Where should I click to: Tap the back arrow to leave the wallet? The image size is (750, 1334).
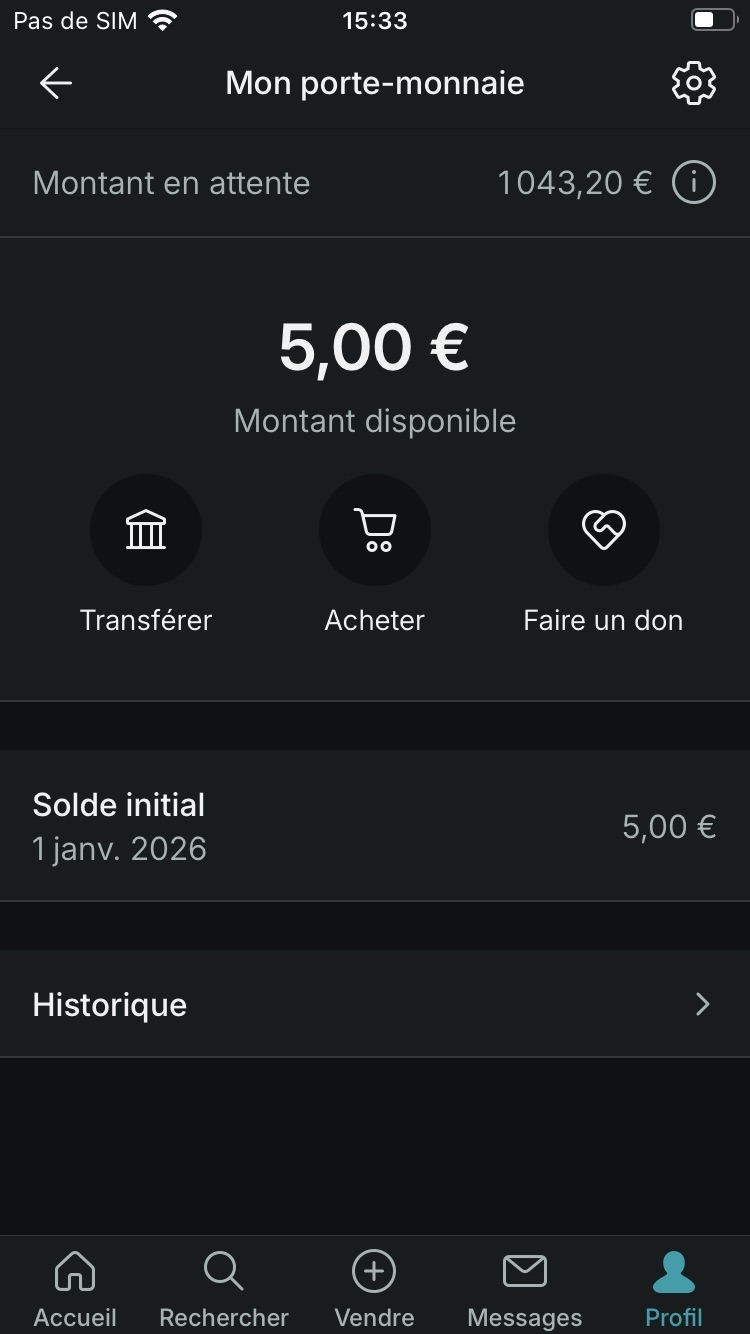pyautogui.click(x=55, y=84)
